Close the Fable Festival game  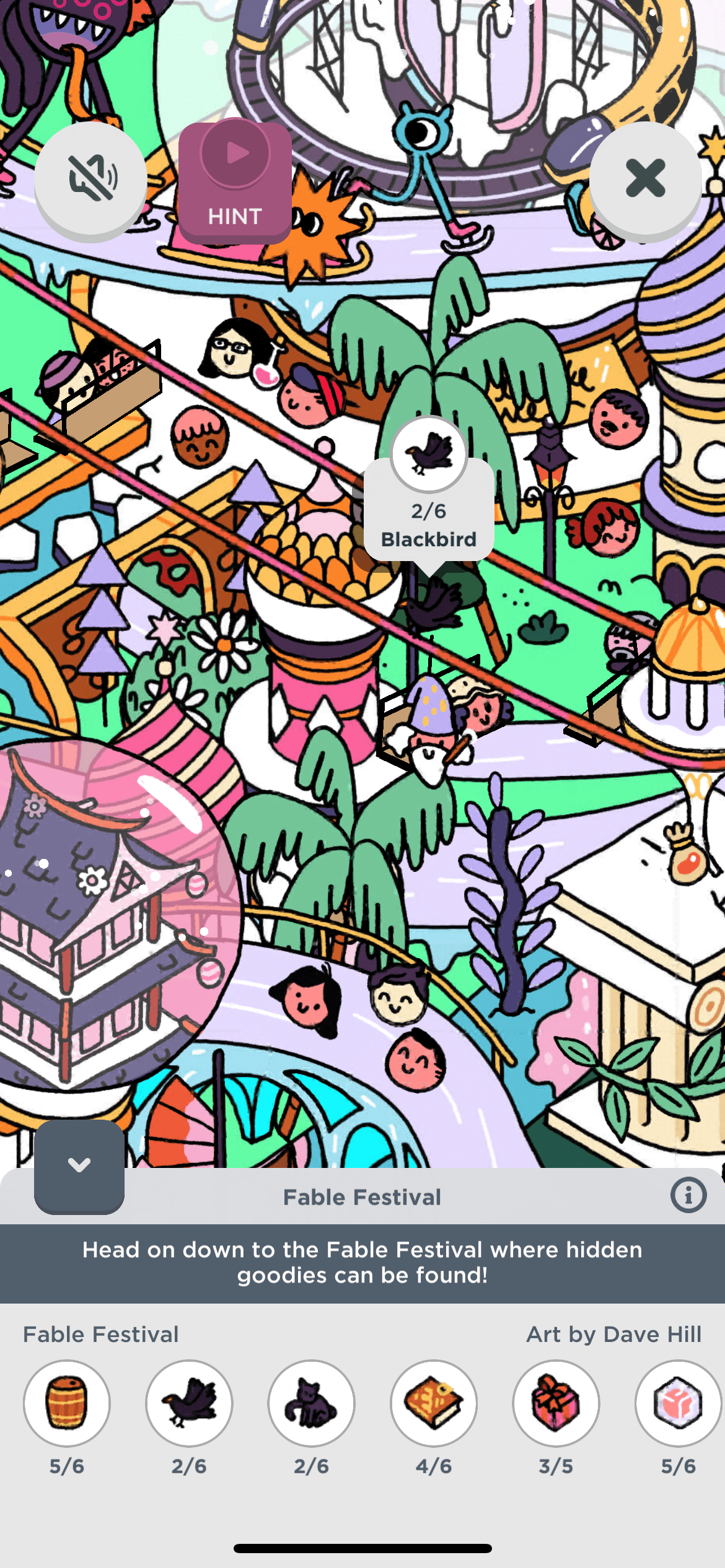coord(645,180)
